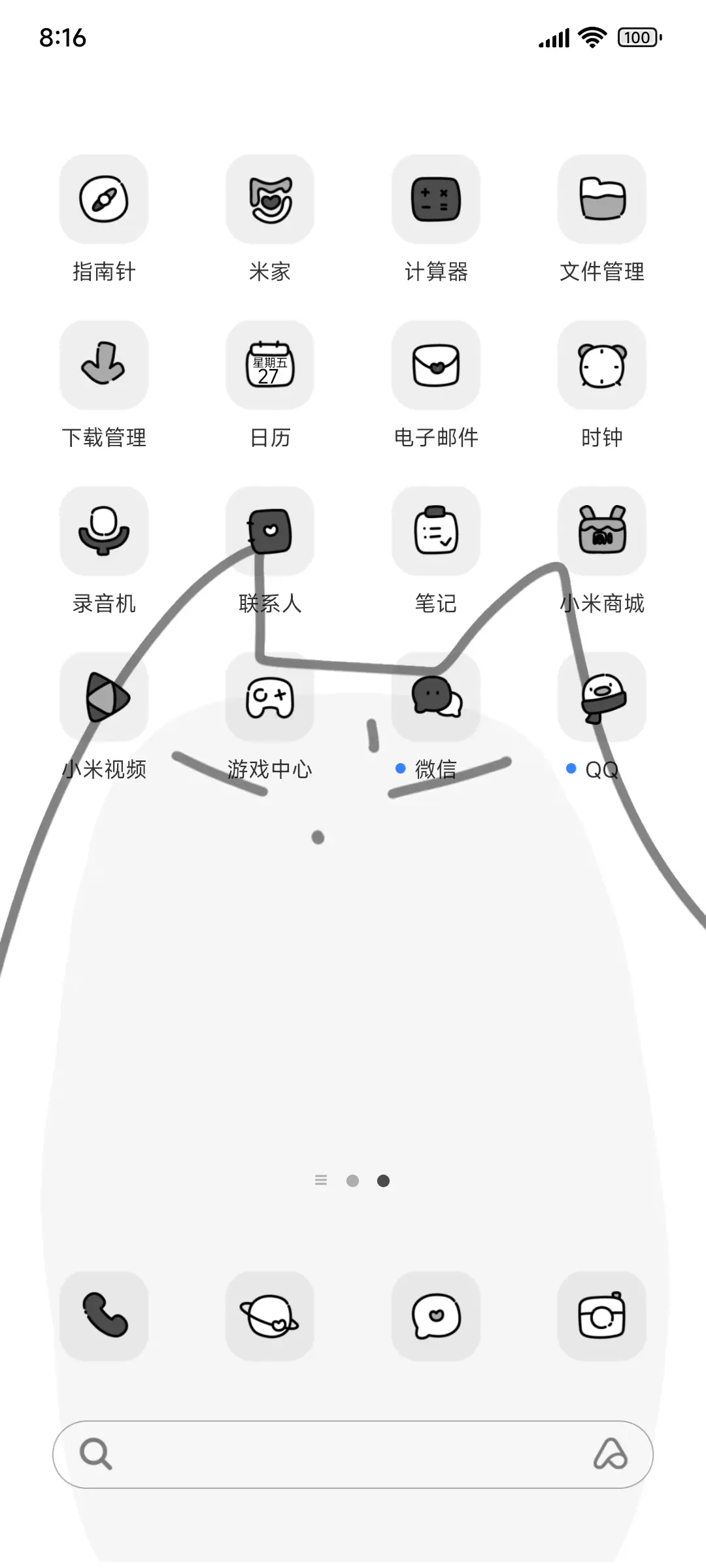Tap the Phone icon in the dock

[104, 1317]
